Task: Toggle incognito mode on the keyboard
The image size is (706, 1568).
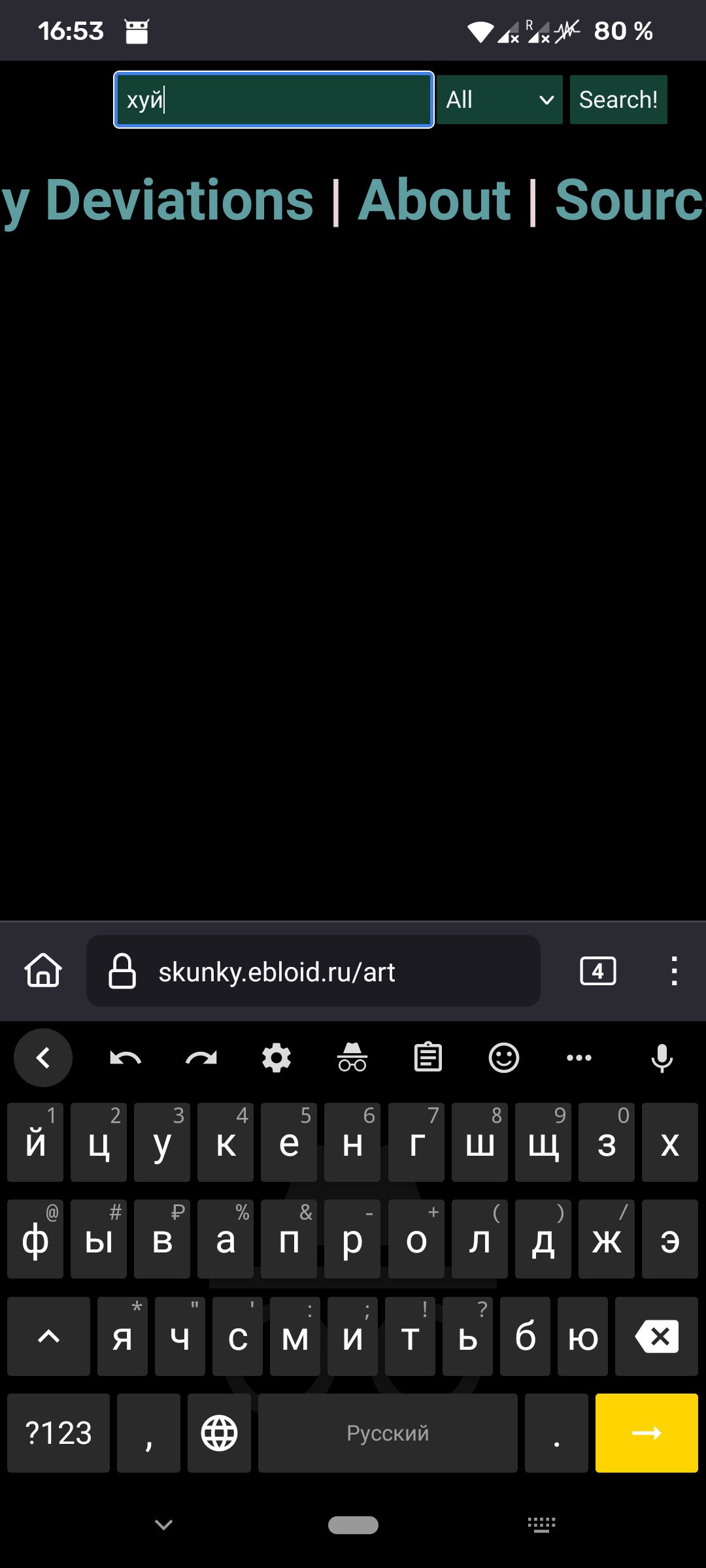Action: [x=352, y=1058]
